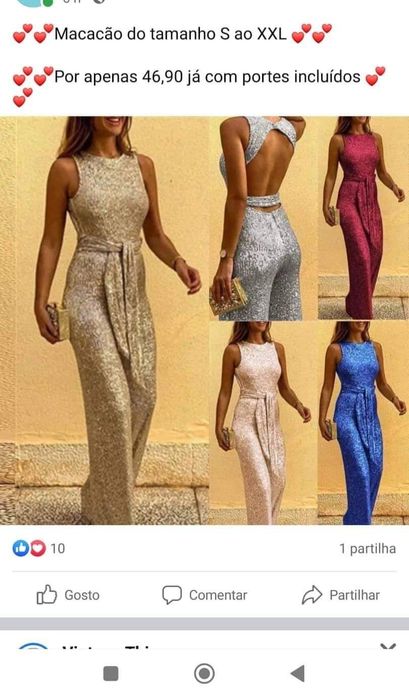The height and width of the screenshot is (698, 409).
Task: View the 1 partilha shares
Action: 368,548
